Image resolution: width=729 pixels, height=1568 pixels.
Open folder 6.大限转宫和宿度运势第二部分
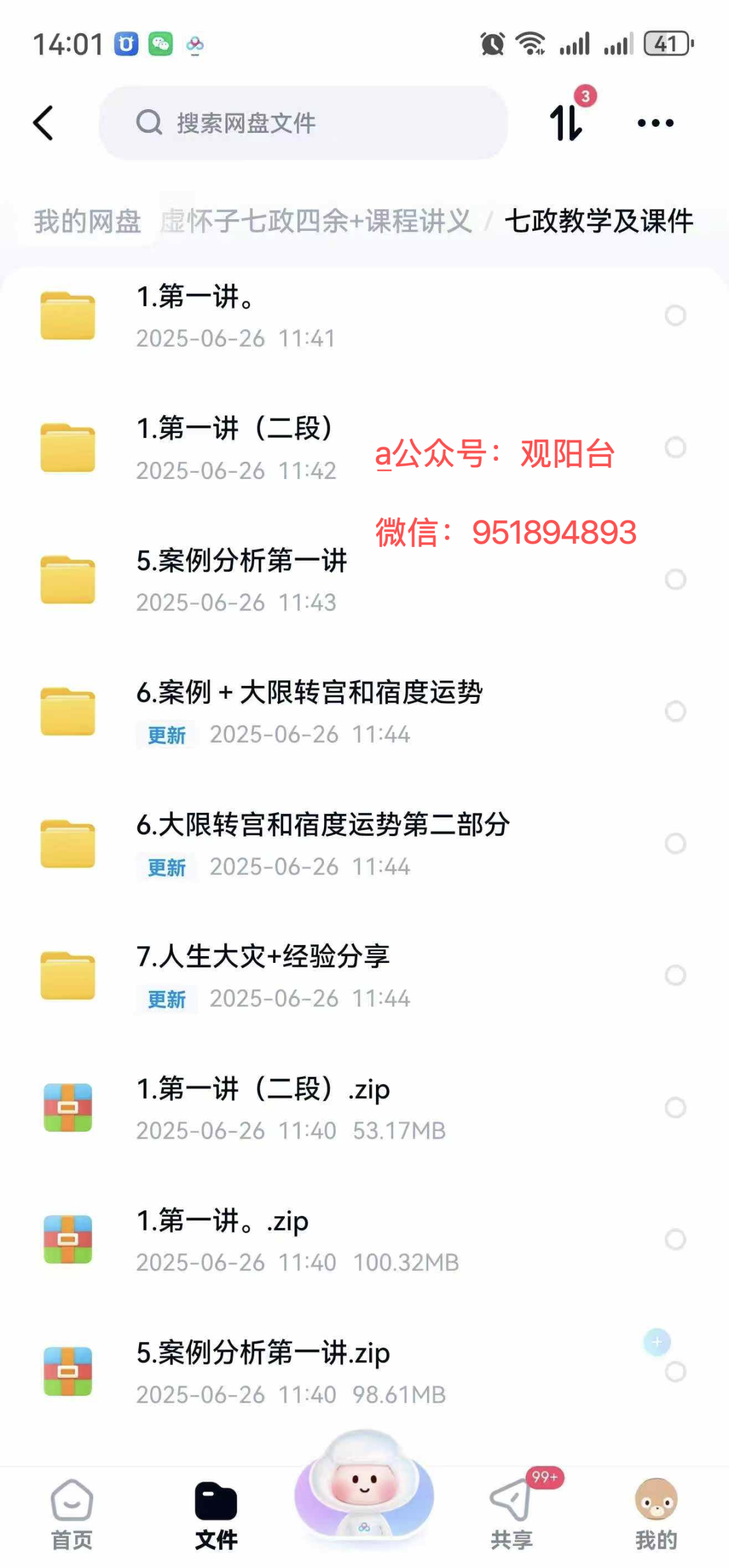[x=323, y=843]
